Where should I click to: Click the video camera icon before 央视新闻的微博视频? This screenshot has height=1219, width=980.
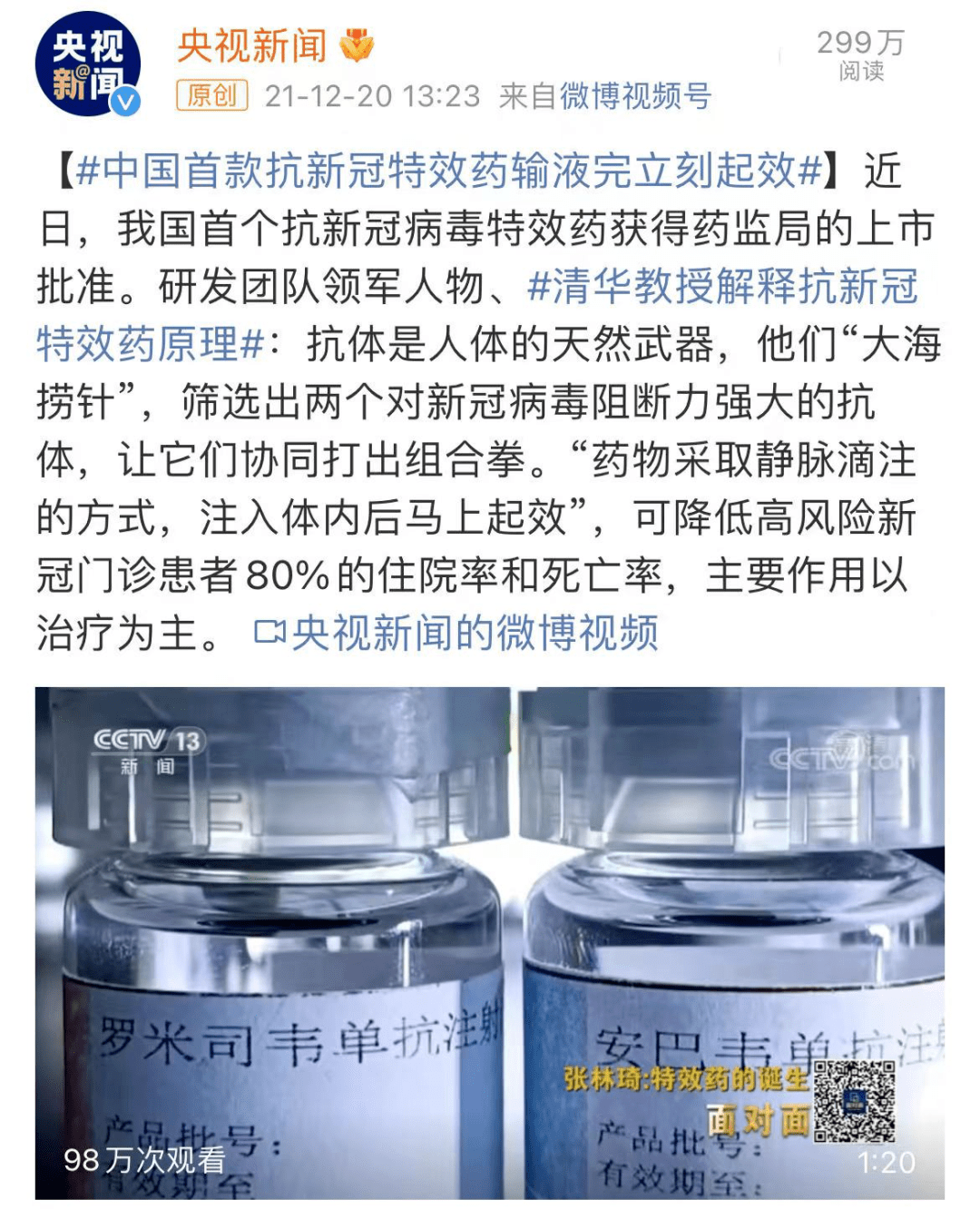point(269,634)
